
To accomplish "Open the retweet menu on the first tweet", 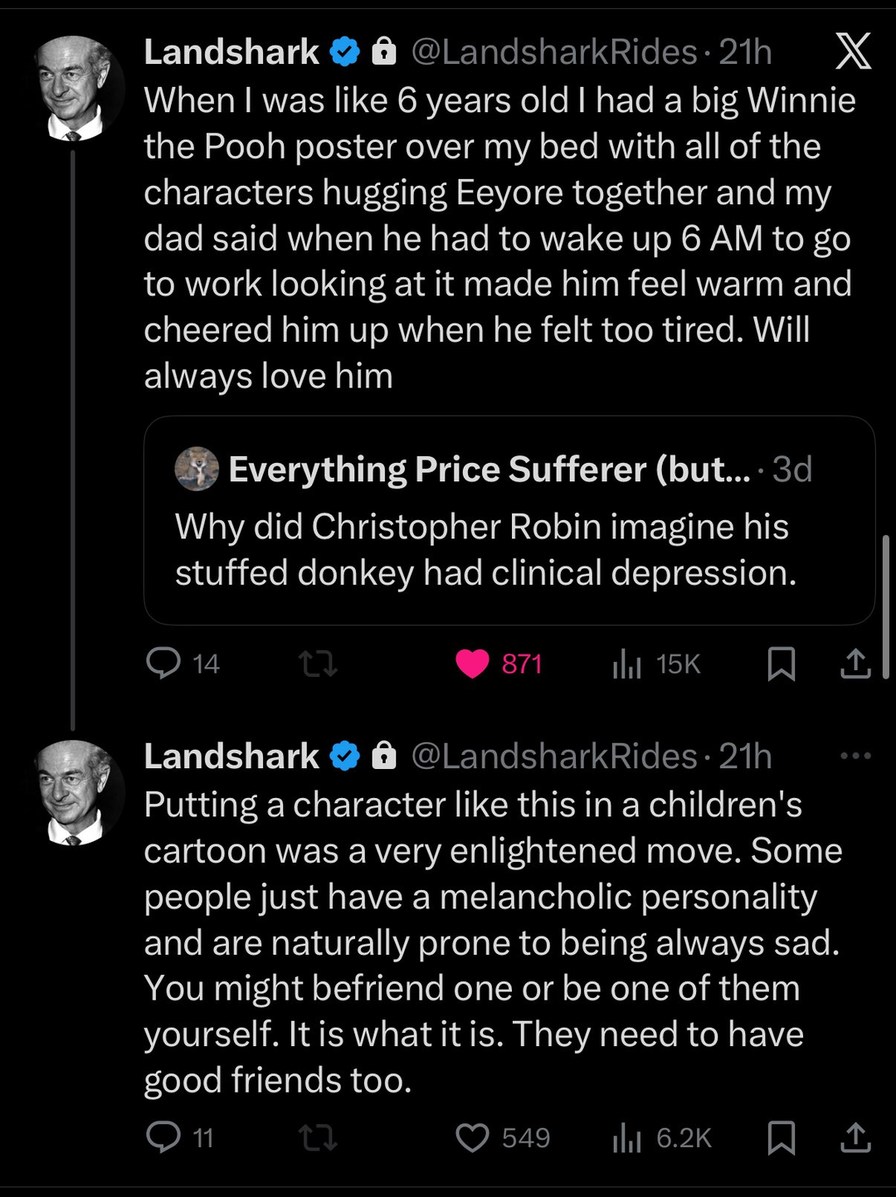I will [x=318, y=663].
